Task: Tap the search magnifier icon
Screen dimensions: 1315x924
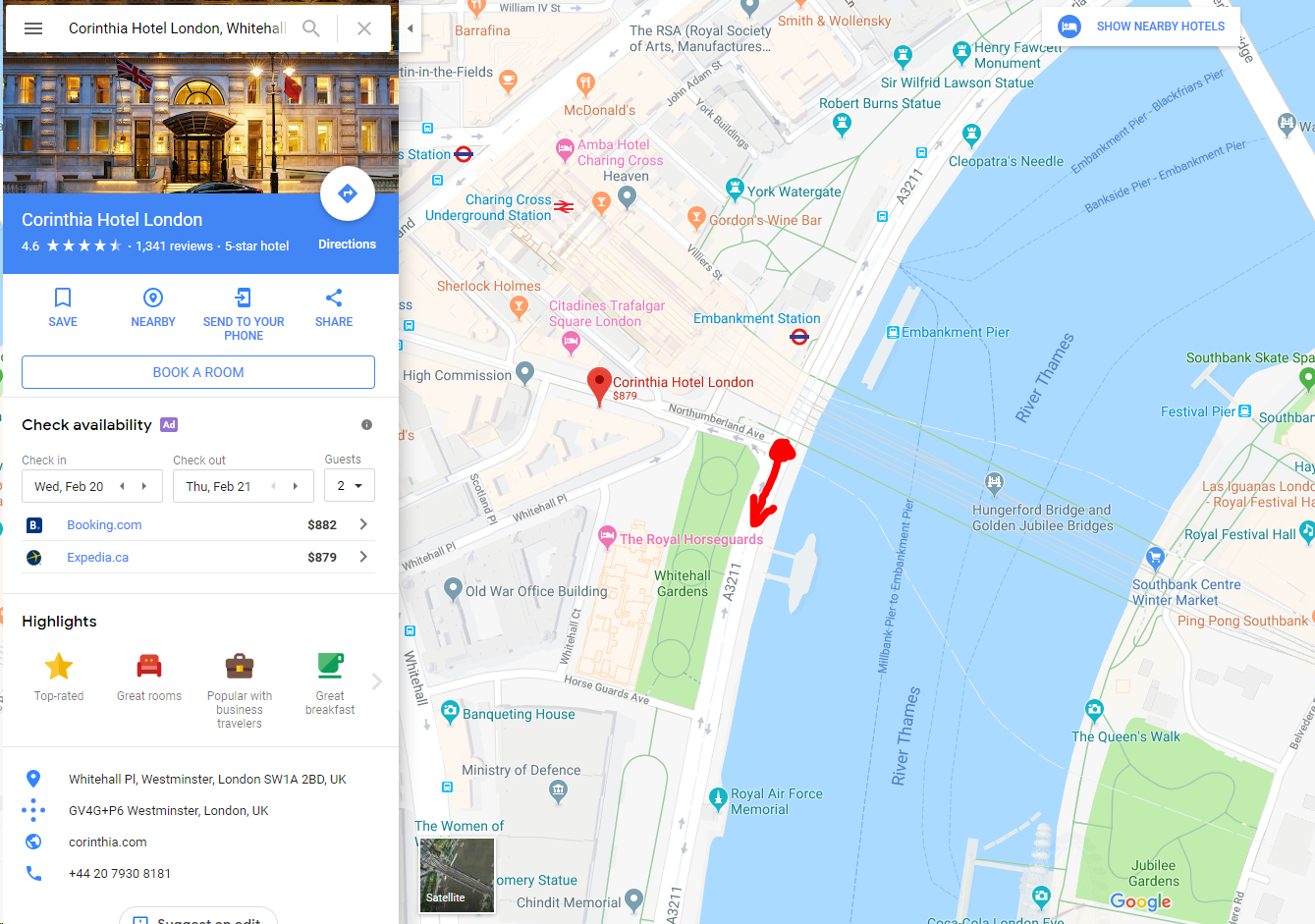Action: click(311, 28)
